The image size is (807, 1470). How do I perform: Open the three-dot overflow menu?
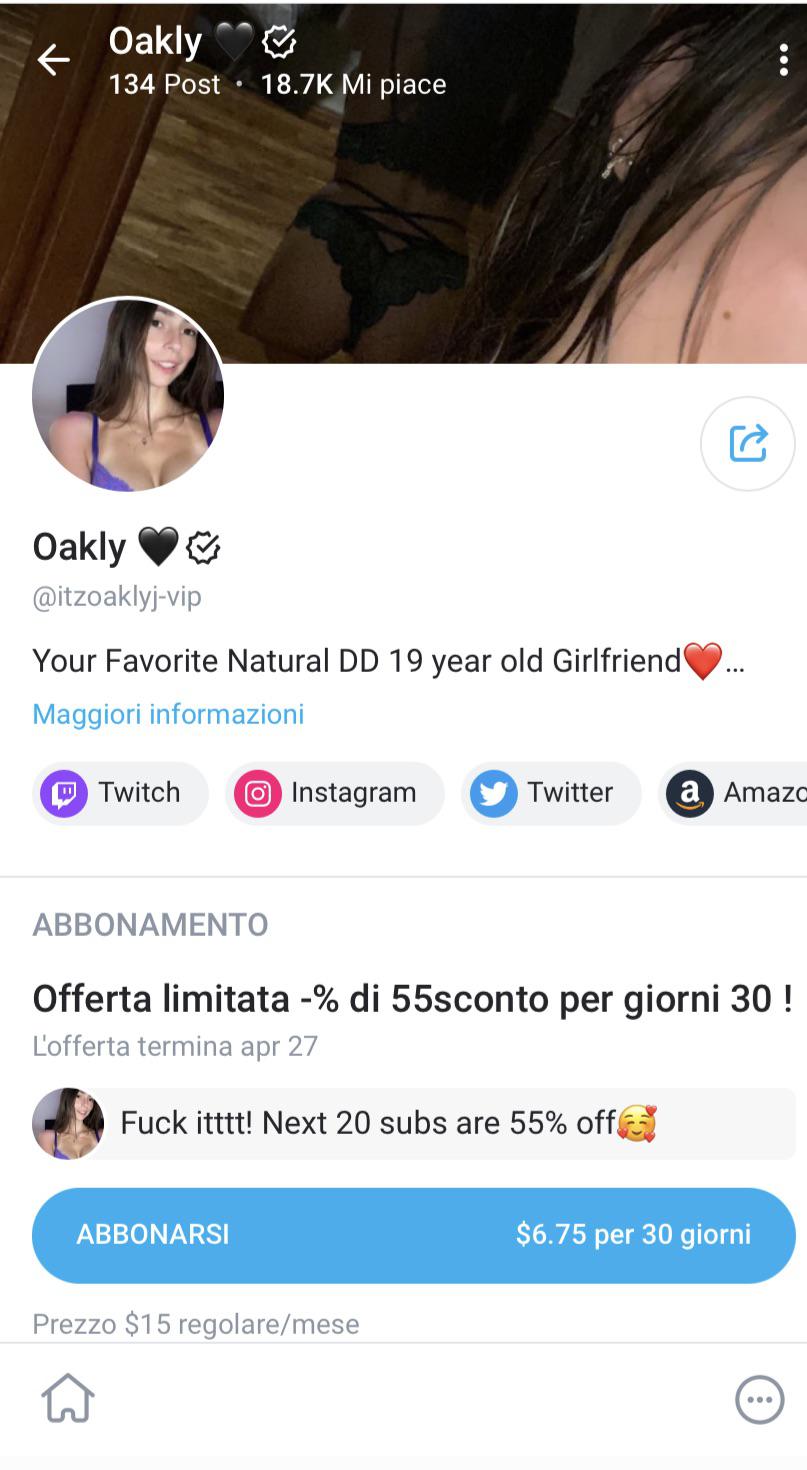(783, 61)
